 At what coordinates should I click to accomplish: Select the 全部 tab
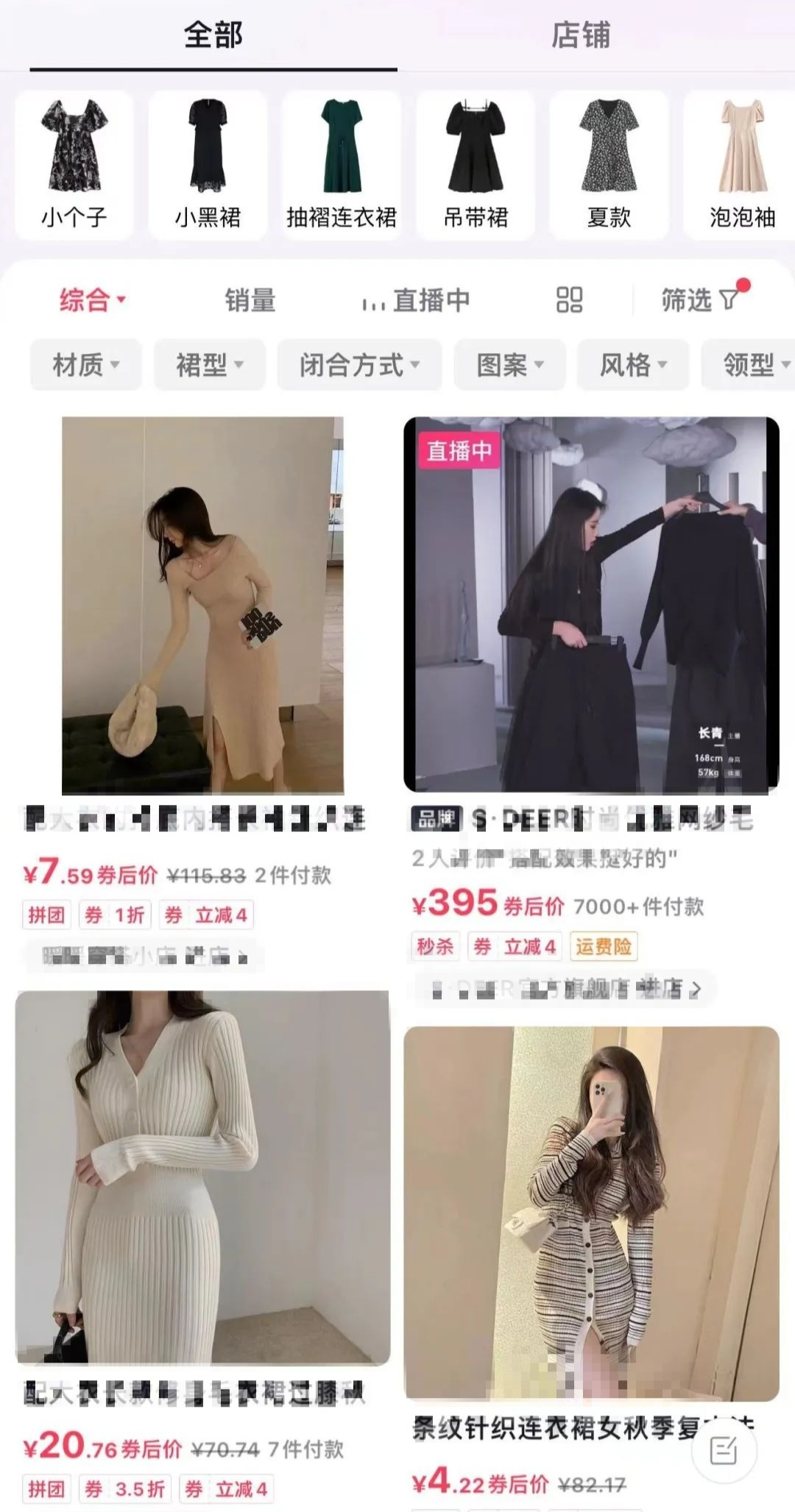(x=213, y=35)
